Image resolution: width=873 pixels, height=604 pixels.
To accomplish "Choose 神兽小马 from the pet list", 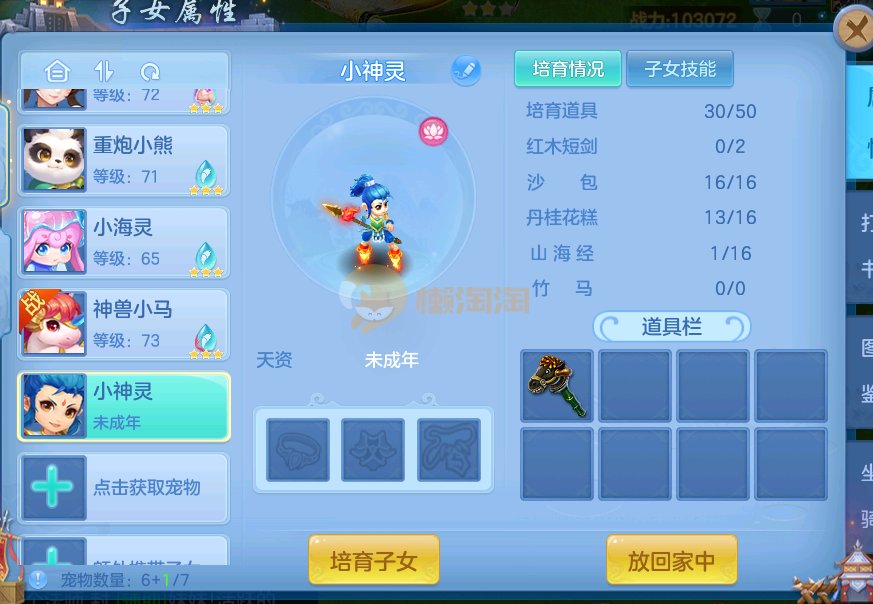I will pyautogui.click(x=124, y=324).
